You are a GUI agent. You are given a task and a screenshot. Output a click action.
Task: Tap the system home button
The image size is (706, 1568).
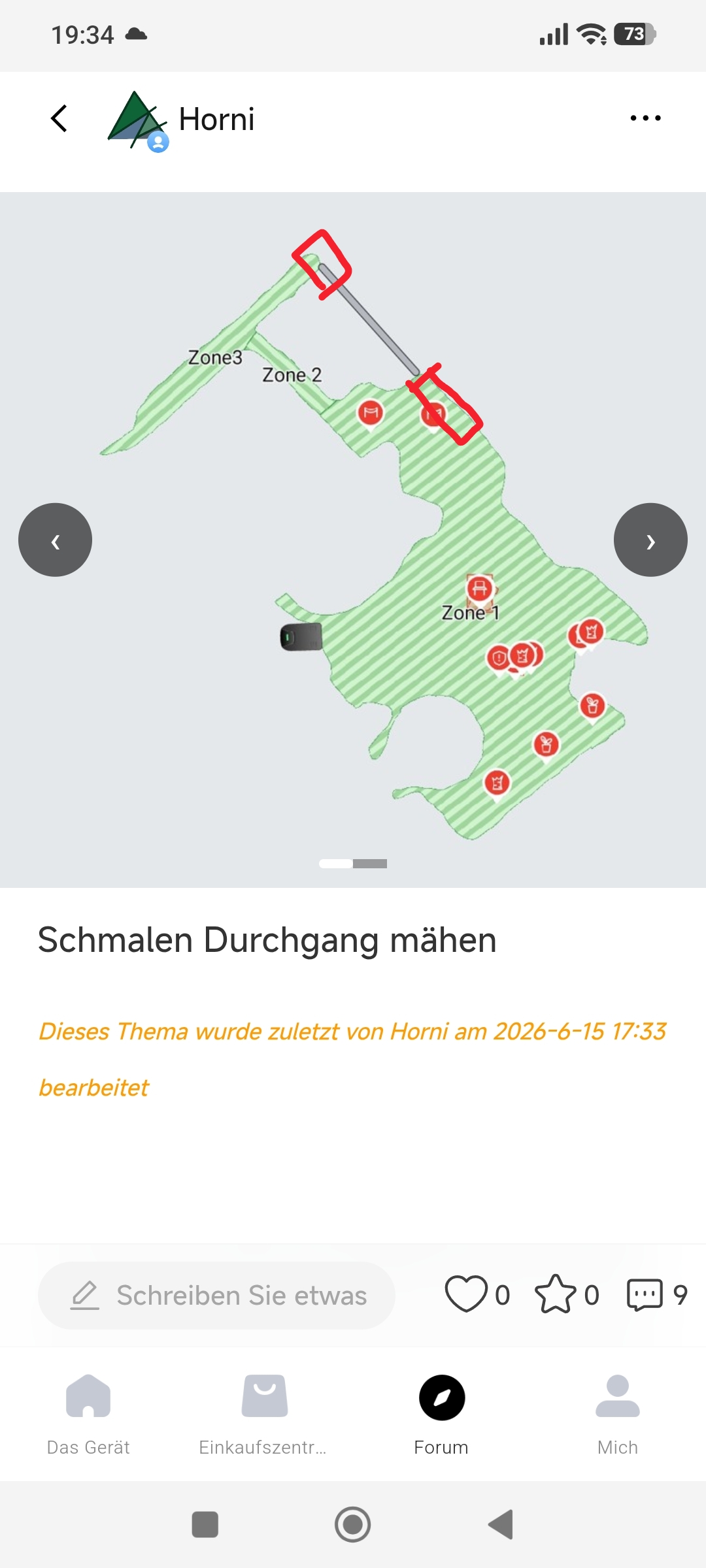tap(353, 1524)
